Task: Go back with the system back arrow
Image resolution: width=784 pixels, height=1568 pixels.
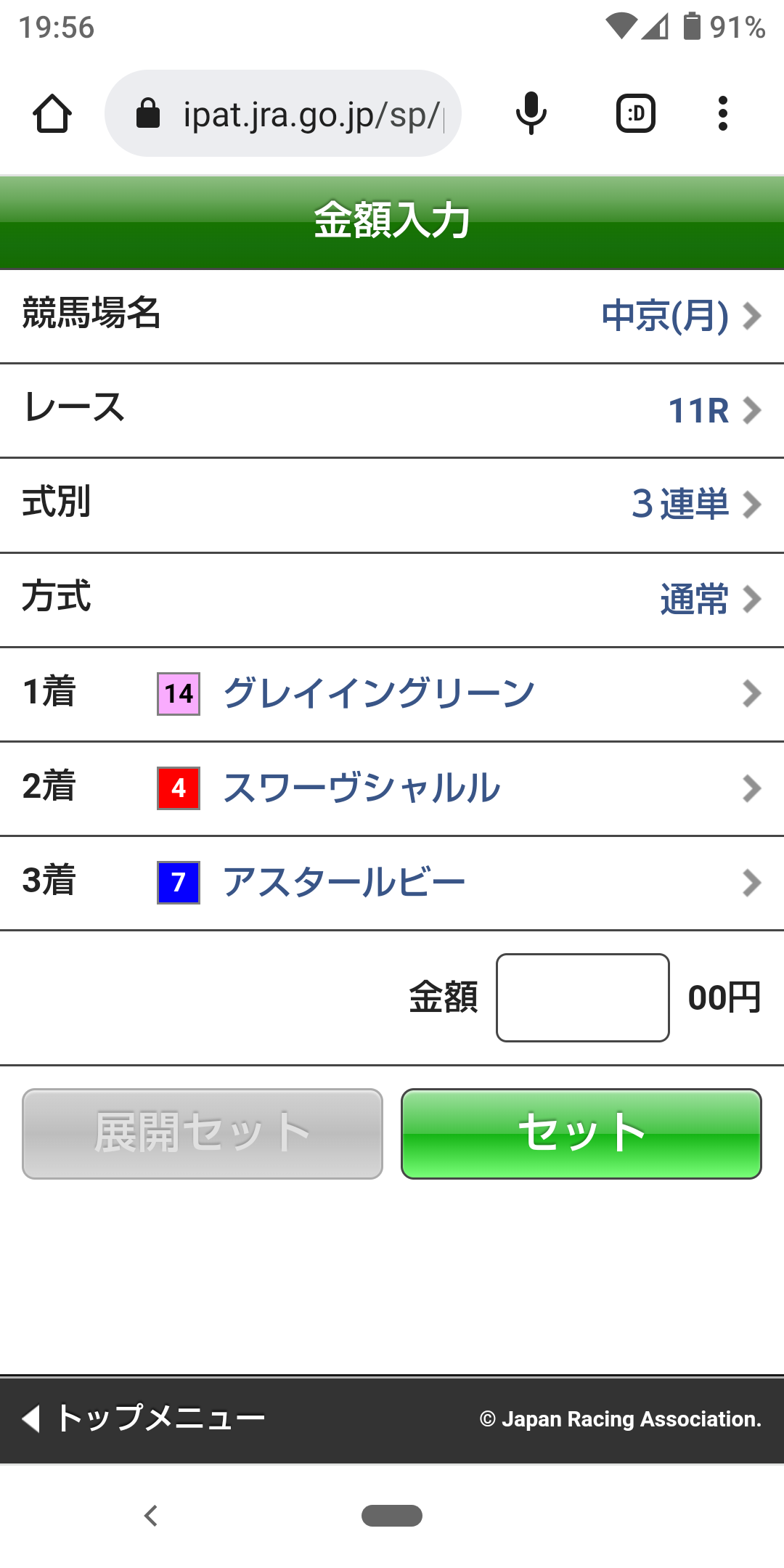Action: pyautogui.click(x=151, y=1516)
